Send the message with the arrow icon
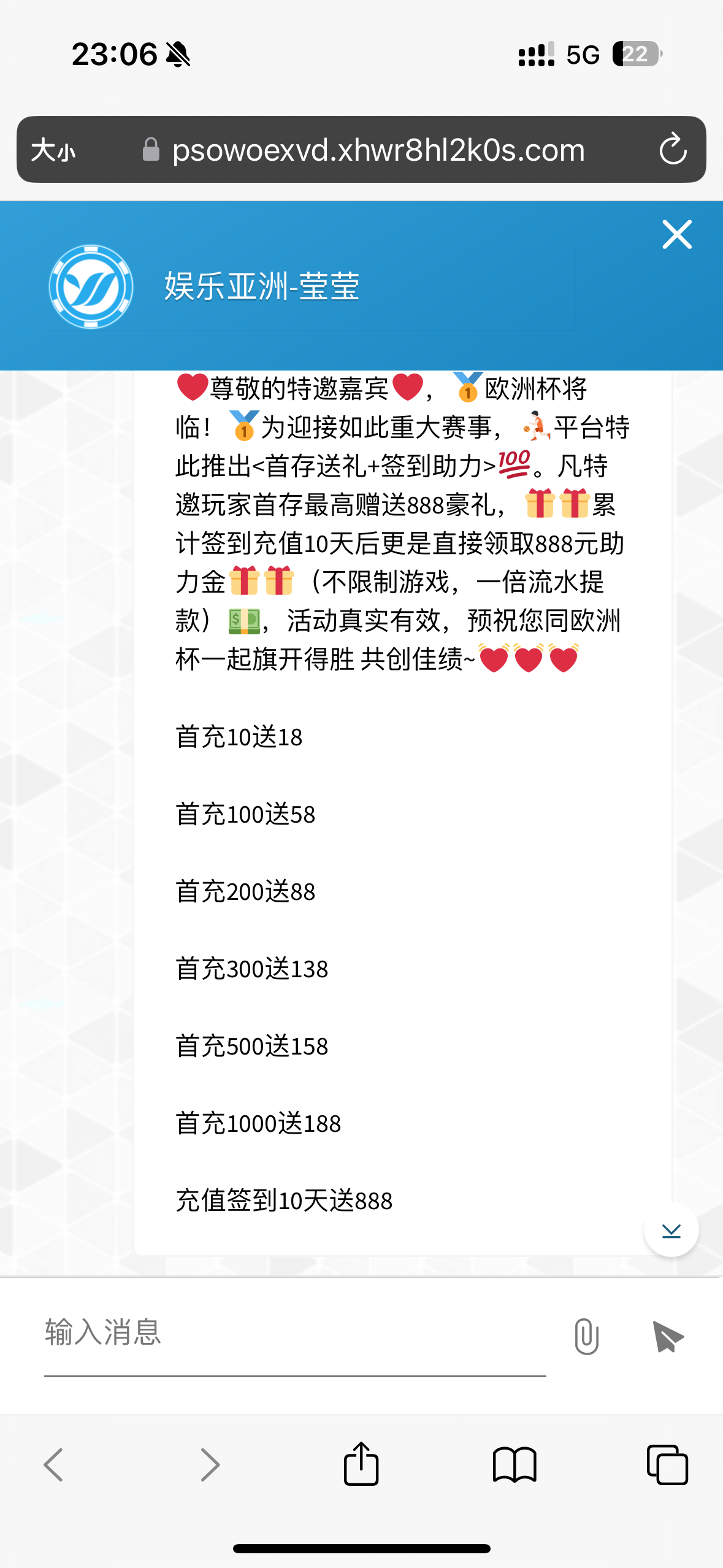723x1568 pixels. coord(668,1336)
